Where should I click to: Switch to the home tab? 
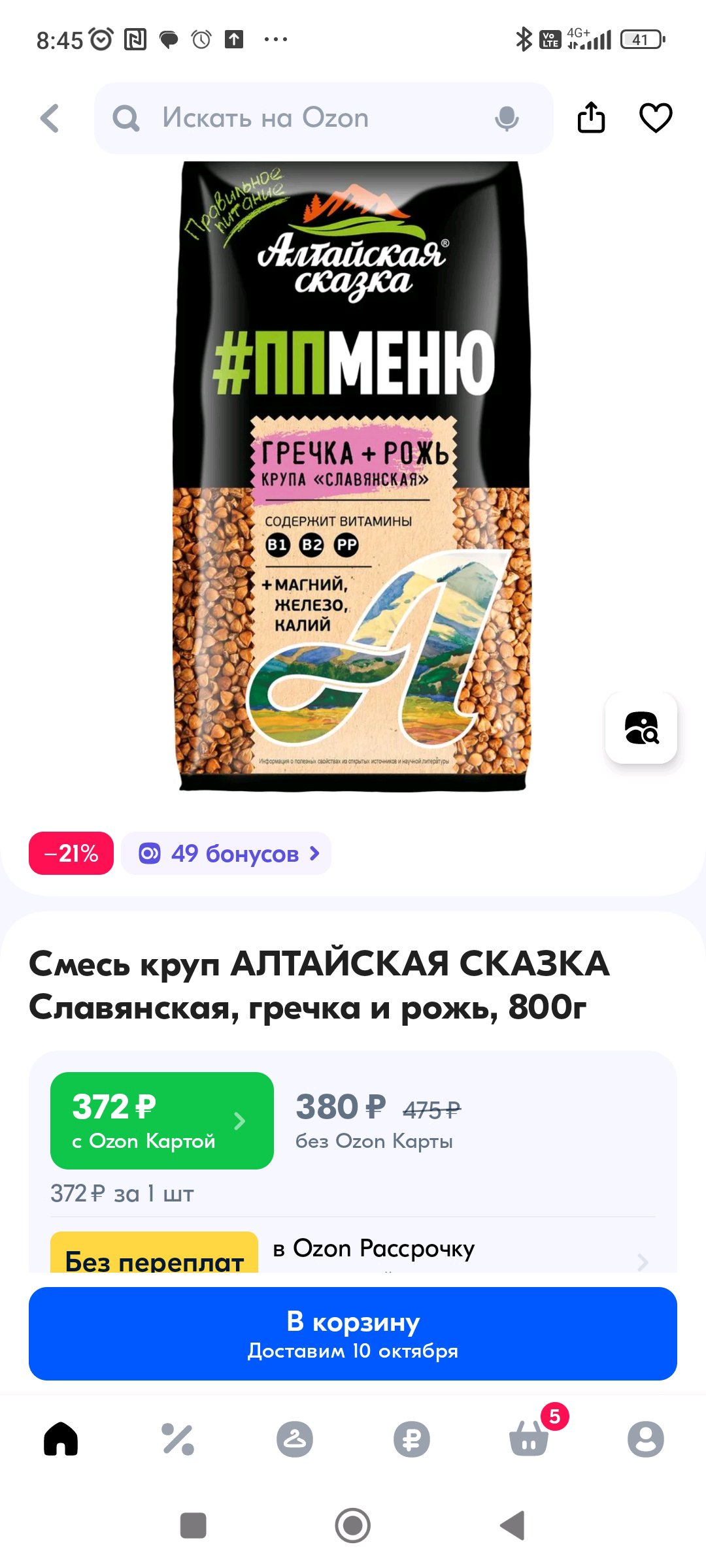click(x=61, y=1439)
